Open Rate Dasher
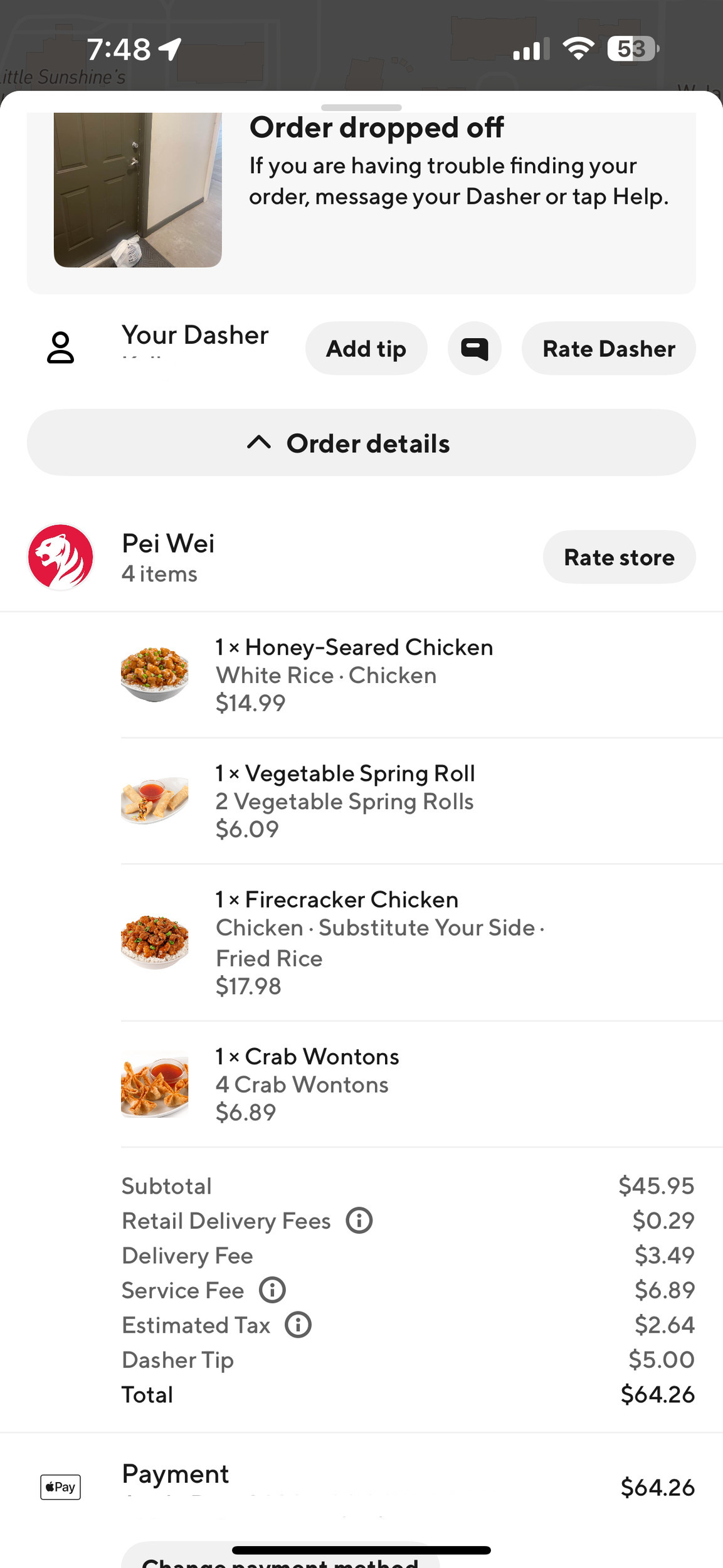The width and height of the screenshot is (723, 1568). pyautogui.click(x=608, y=349)
